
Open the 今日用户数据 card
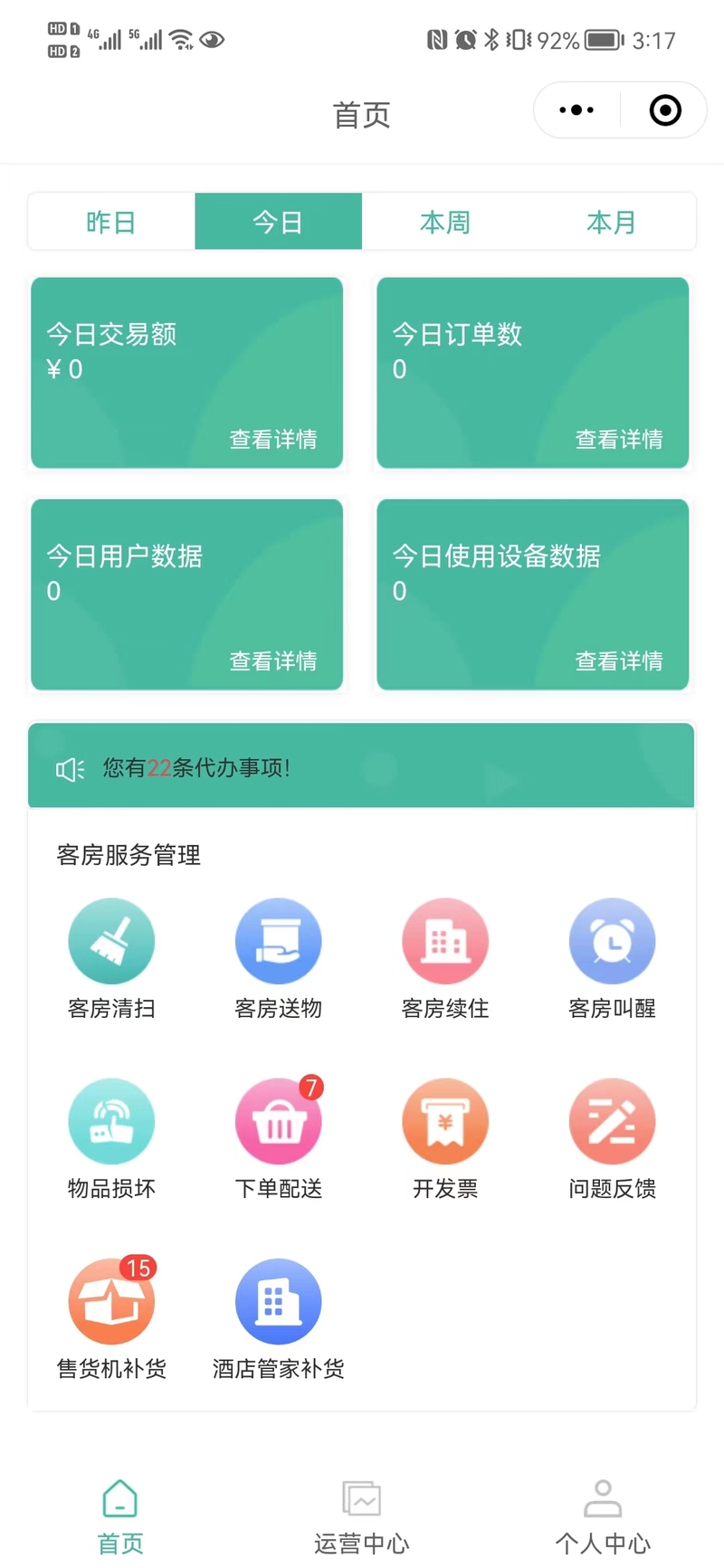(x=187, y=594)
